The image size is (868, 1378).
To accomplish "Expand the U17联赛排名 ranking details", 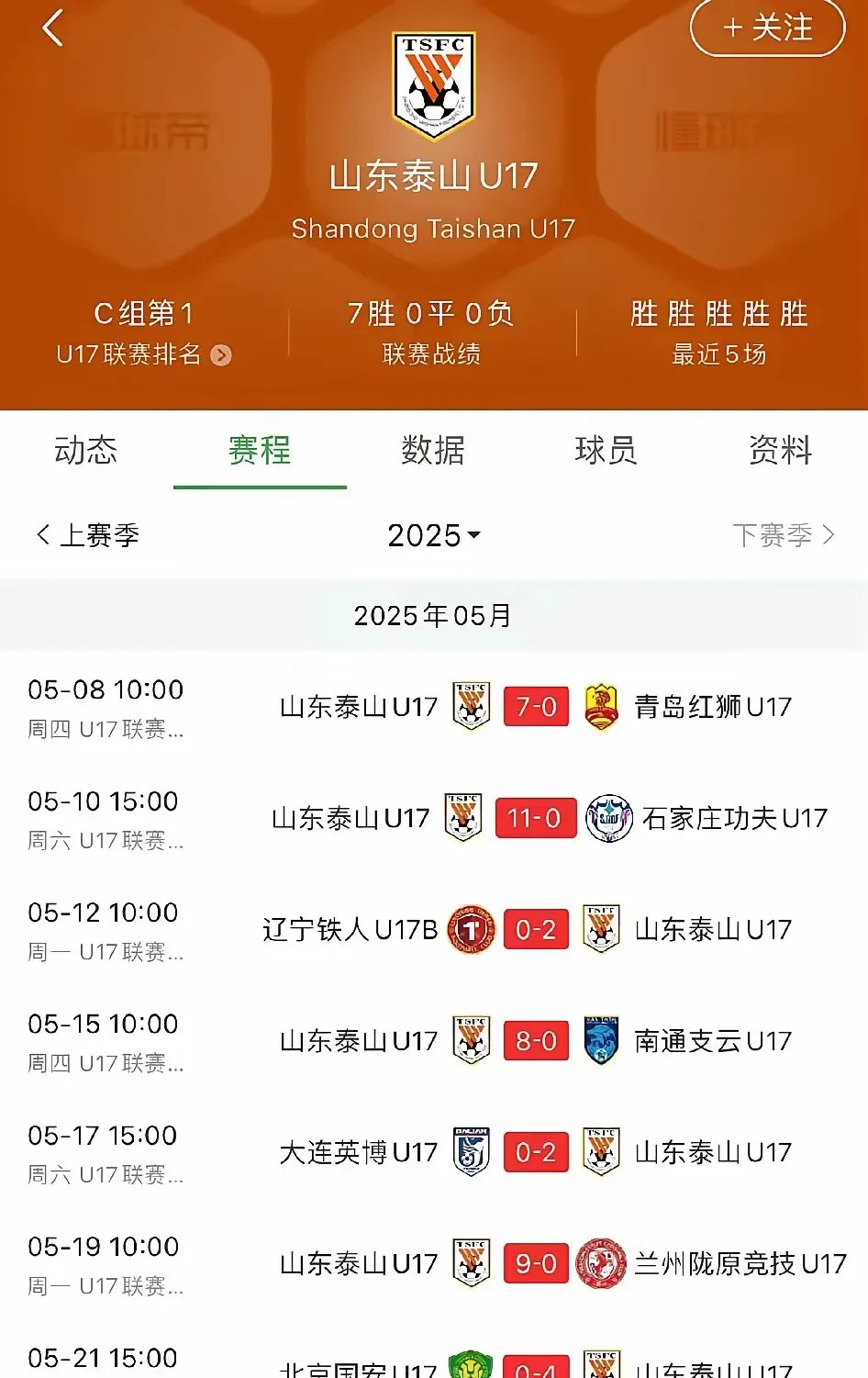I will point(143,354).
